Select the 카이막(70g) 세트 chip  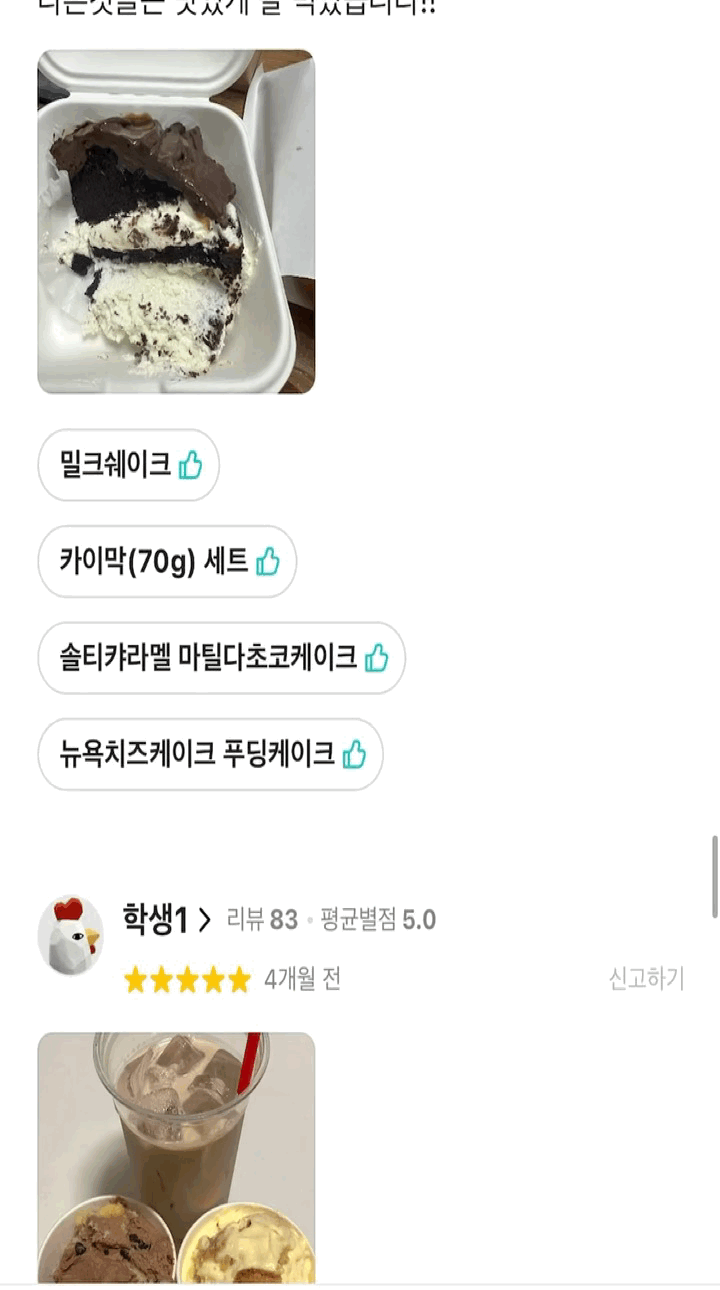(167, 562)
